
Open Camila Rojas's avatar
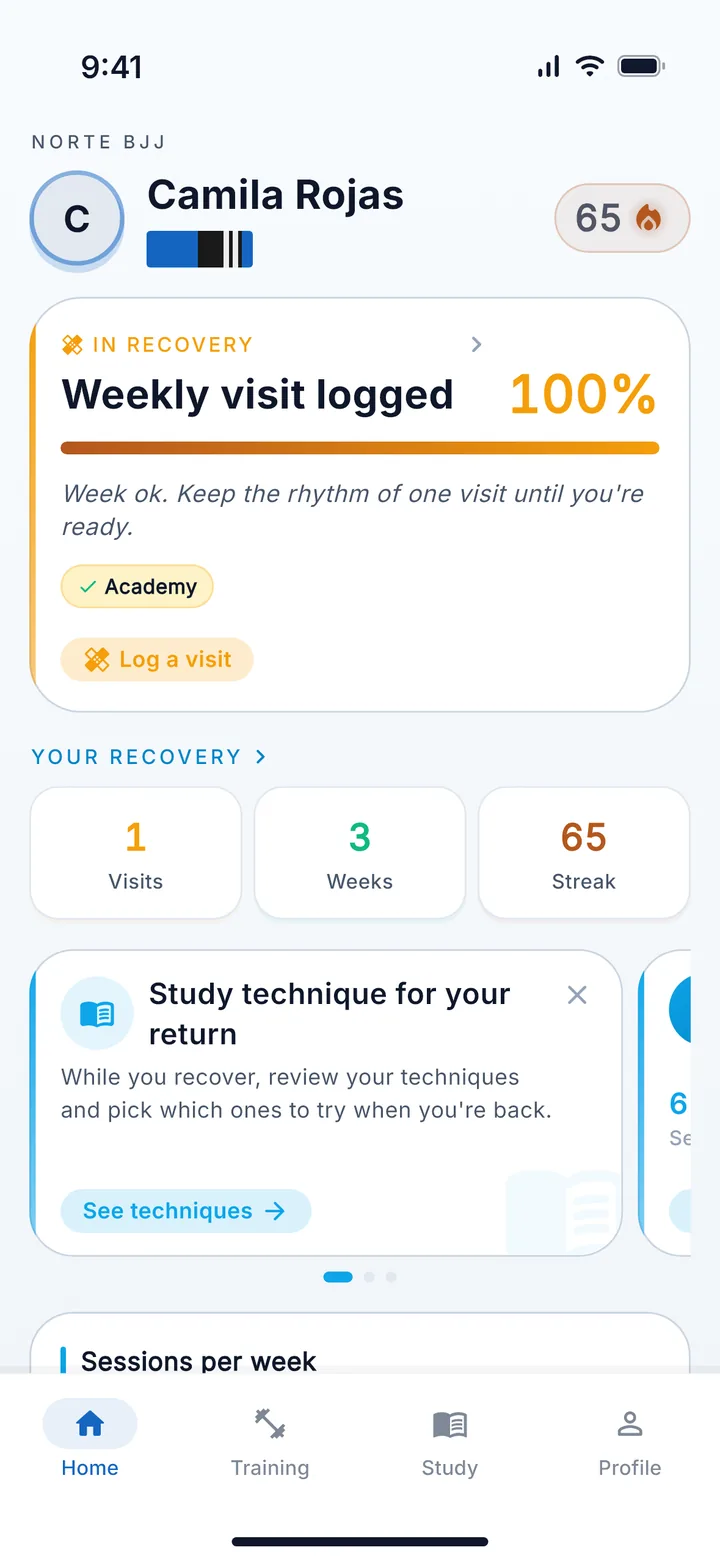pos(77,219)
